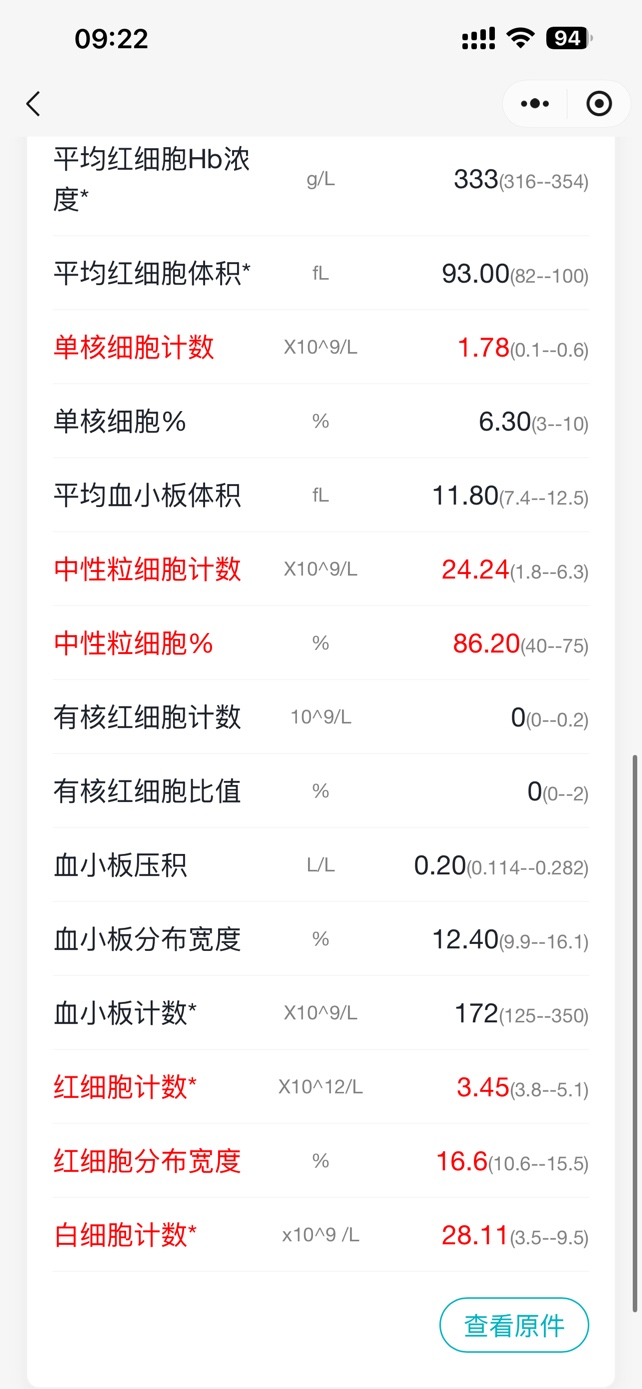Open the mini program more options menu
This screenshot has width=642, height=1389.
(x=536, y=103)
